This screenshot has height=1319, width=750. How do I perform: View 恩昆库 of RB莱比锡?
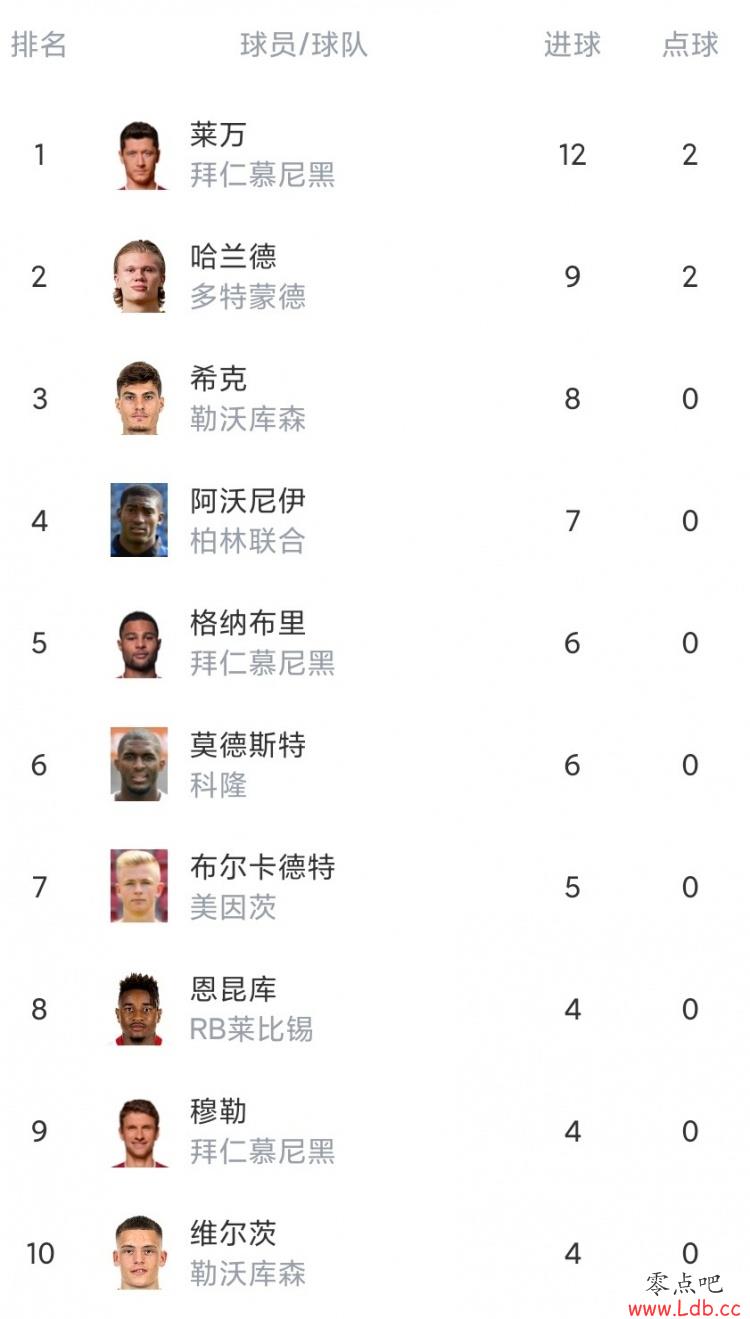click(x=375, y=1009)
